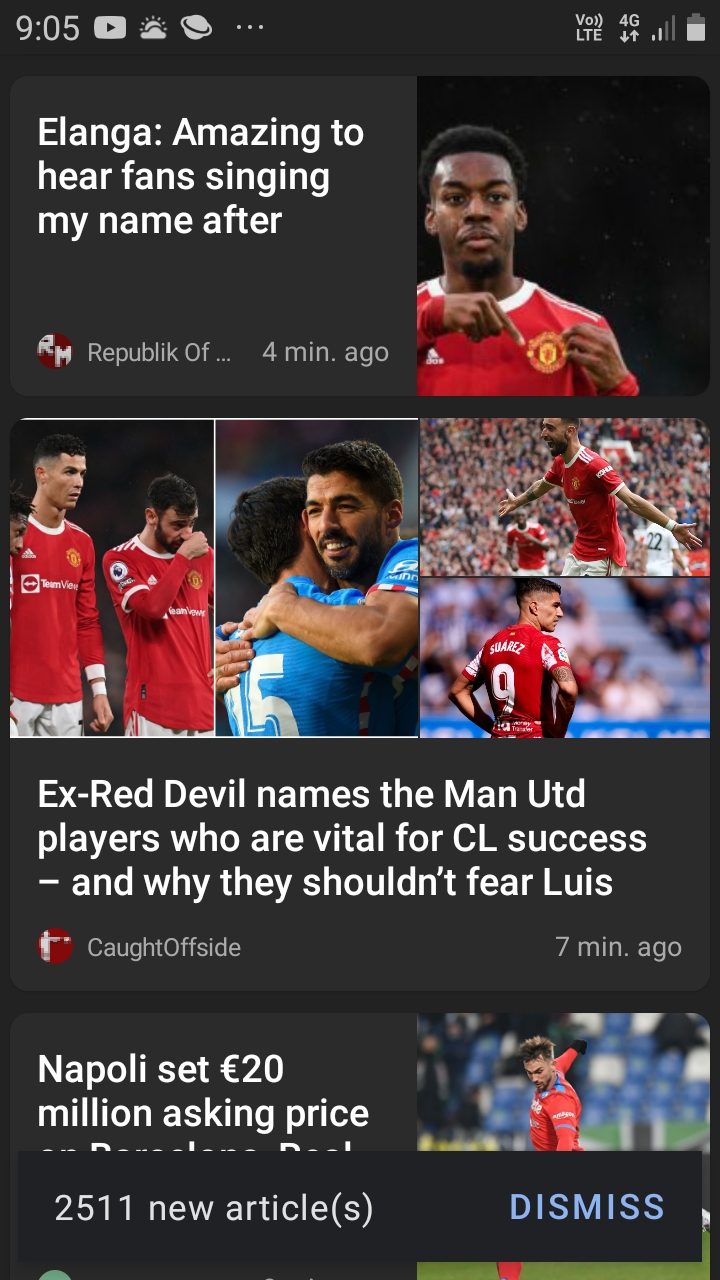Viewport: 720px width, 1280px height.
Task: Tap the CaughtOffside publisher logo
Action: click(55, 946)
